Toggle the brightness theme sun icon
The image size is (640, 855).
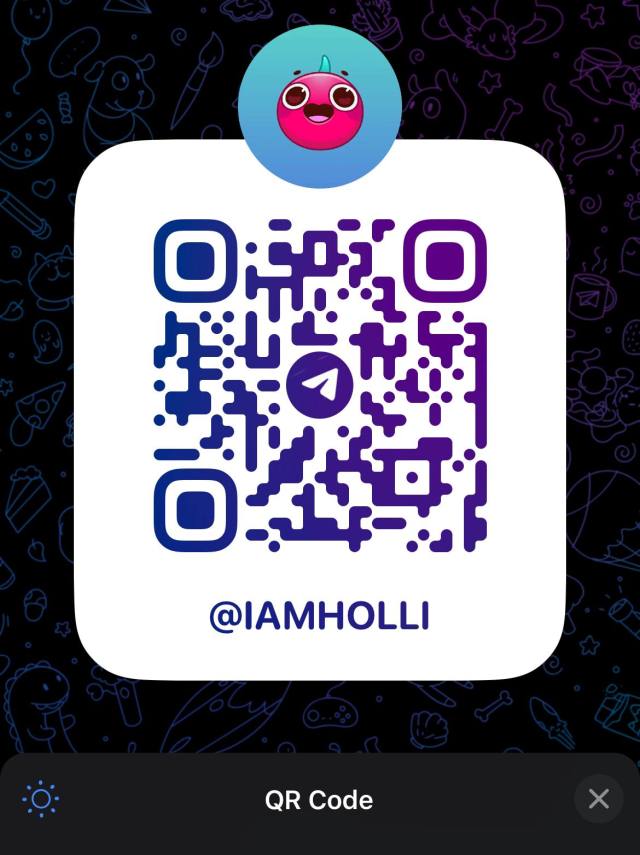pos(41,799)
